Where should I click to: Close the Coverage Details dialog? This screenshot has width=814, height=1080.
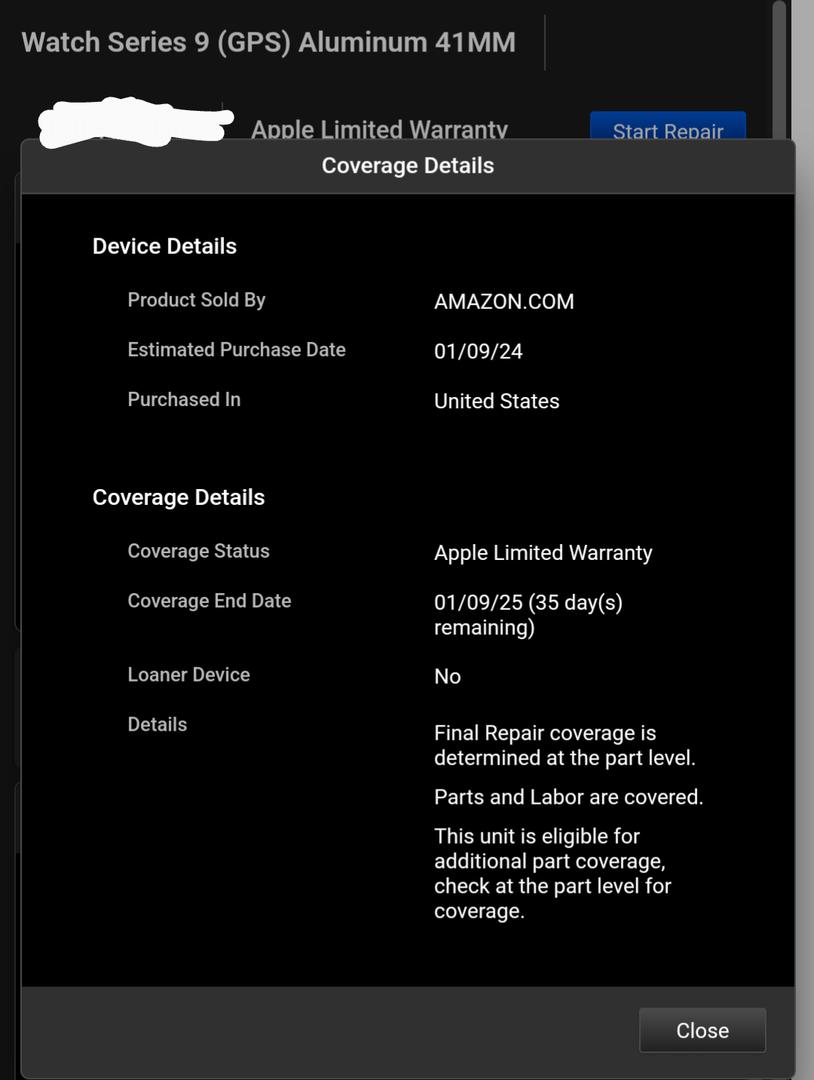(x=702, y=1030)
